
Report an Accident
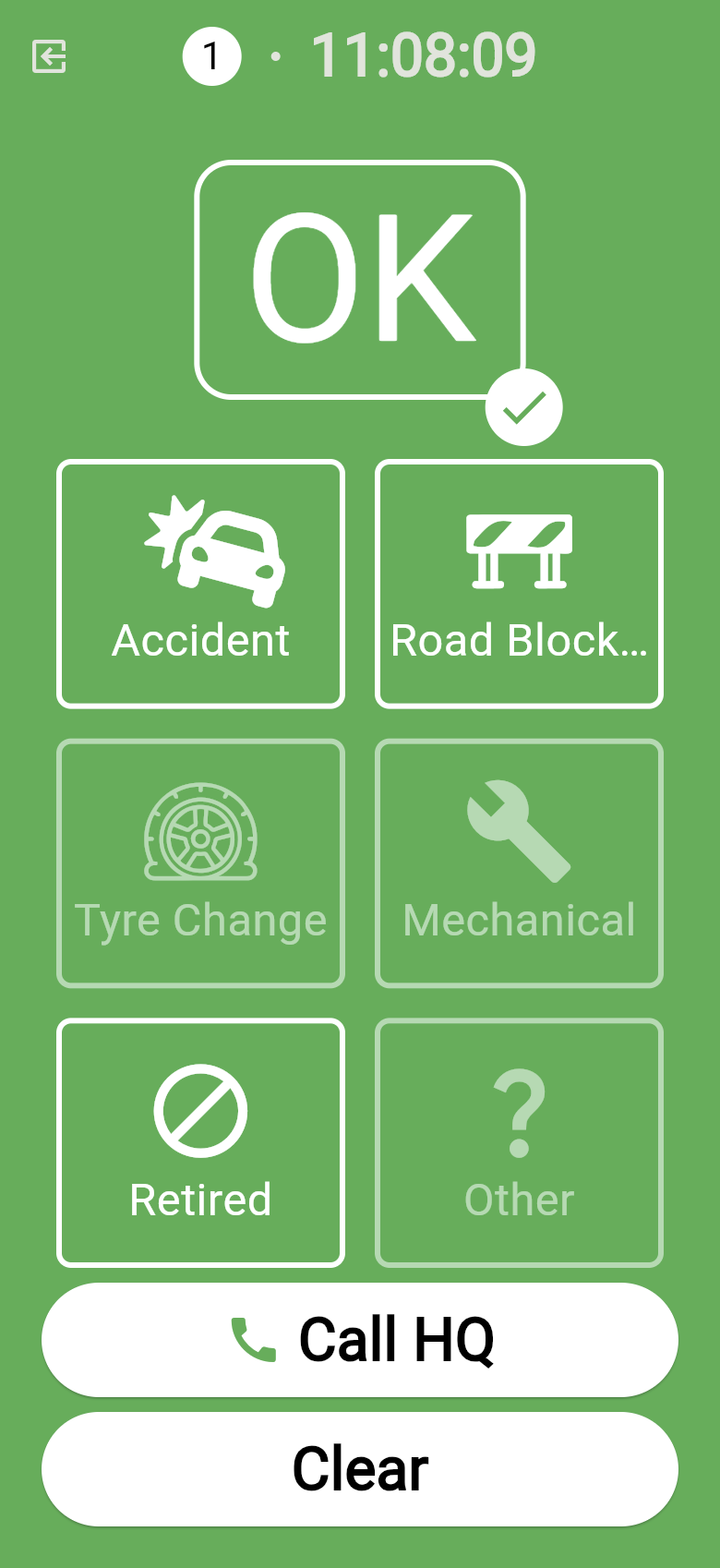coord(201,585)
